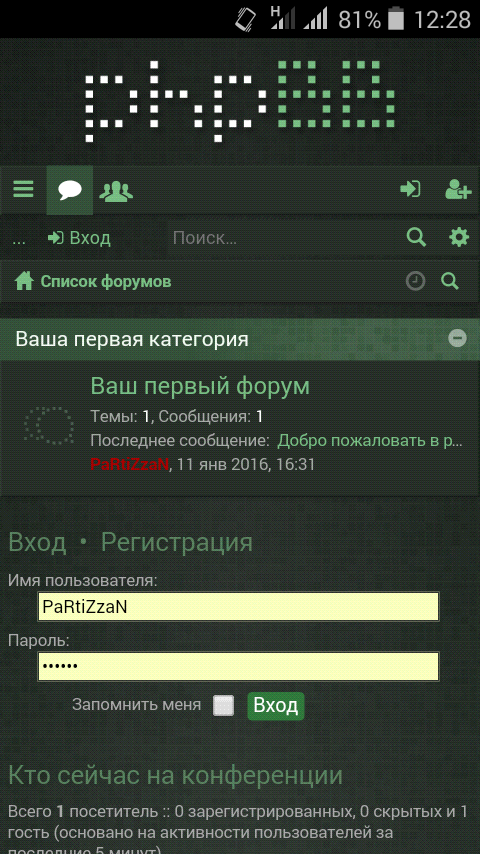
Task: View the red PaRtiZzaN author profile
Action: click(x=130, y=465)
